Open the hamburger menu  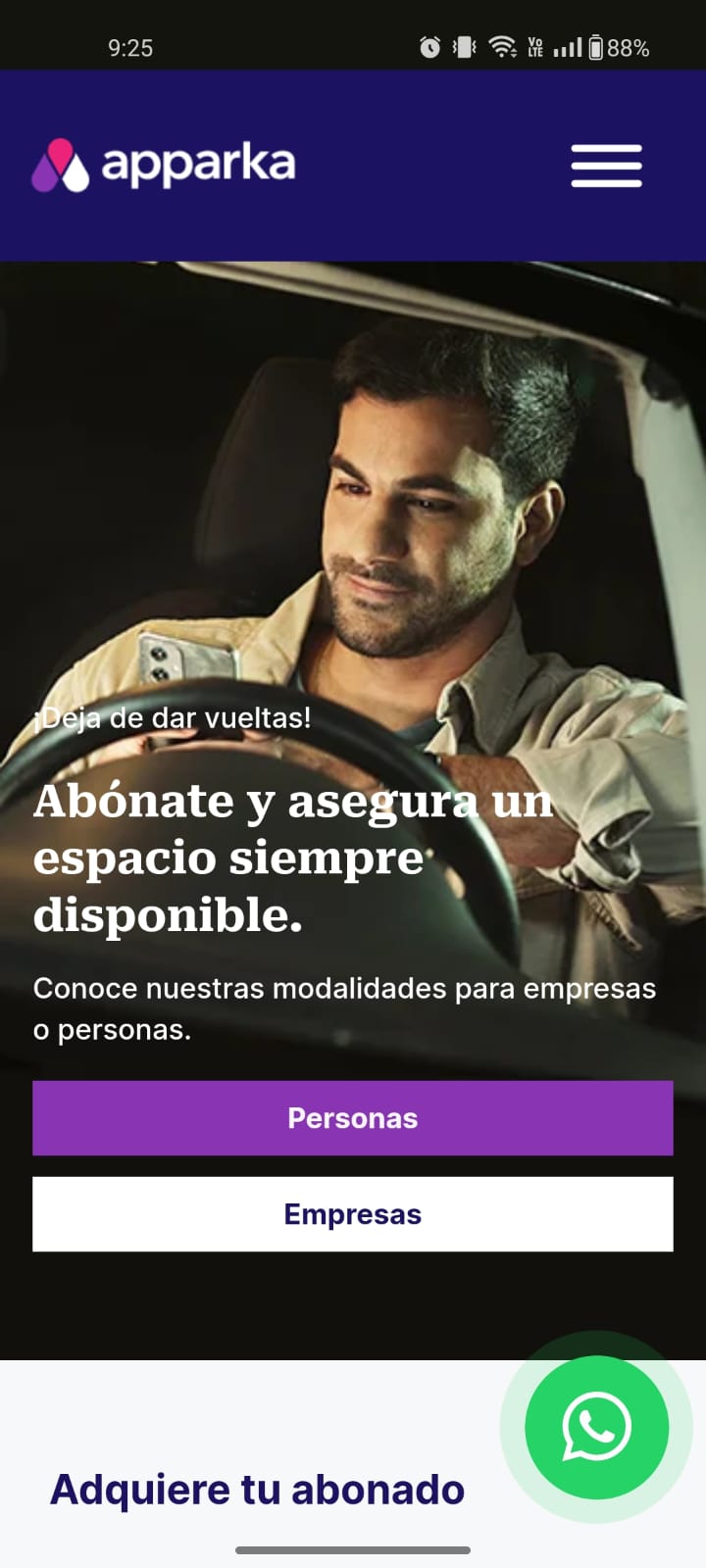click(607, 165)
